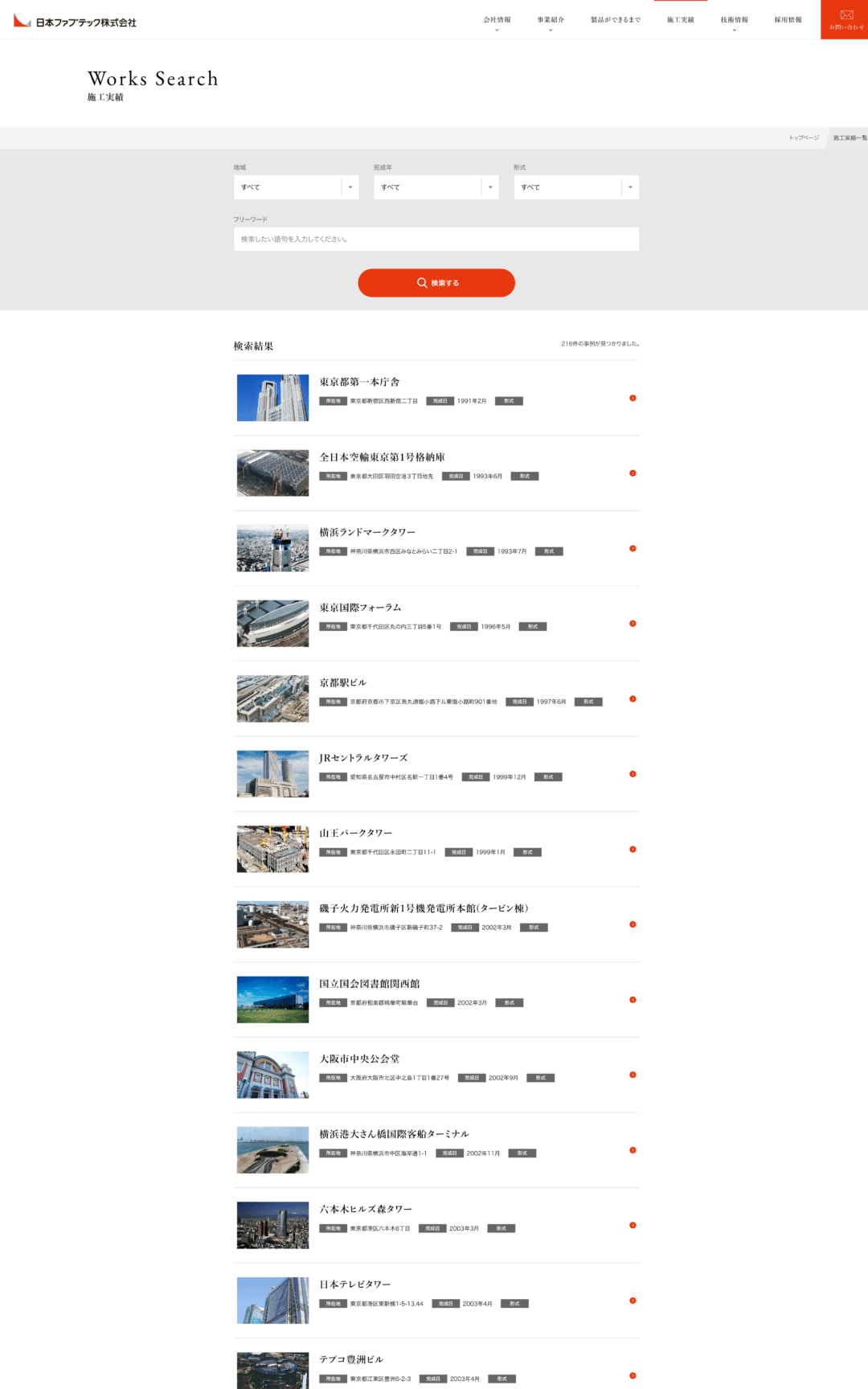Expand the 形式 type dropdown
The height and width of the screenshot is (1389, 868).
pos(575,187)
